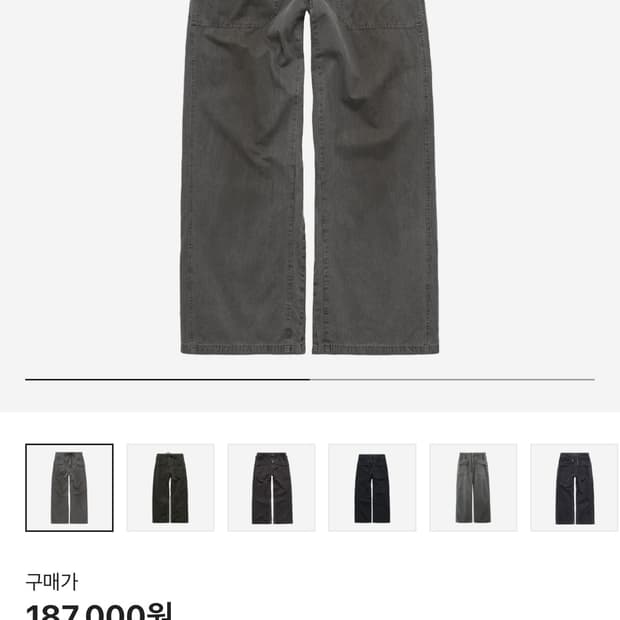Viewport: 620px width, 620px height.
Task: Choose the fourth black pants thumbnail
Action: 372,488
